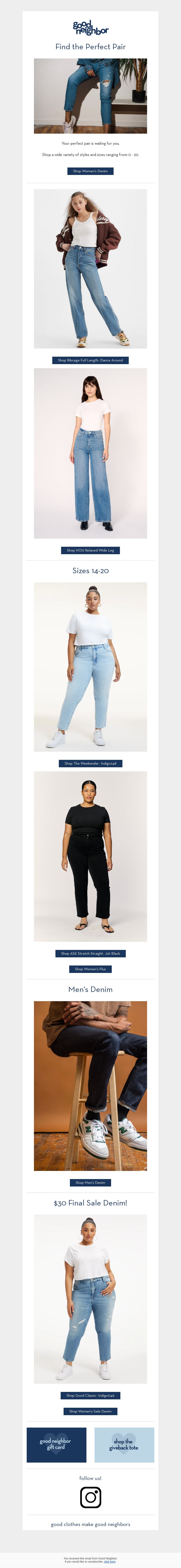Tap Shop ASE Stretch Straight - Jet Black
The width and height of the screenshot is (181, 1568).
[x=90, y=953]
